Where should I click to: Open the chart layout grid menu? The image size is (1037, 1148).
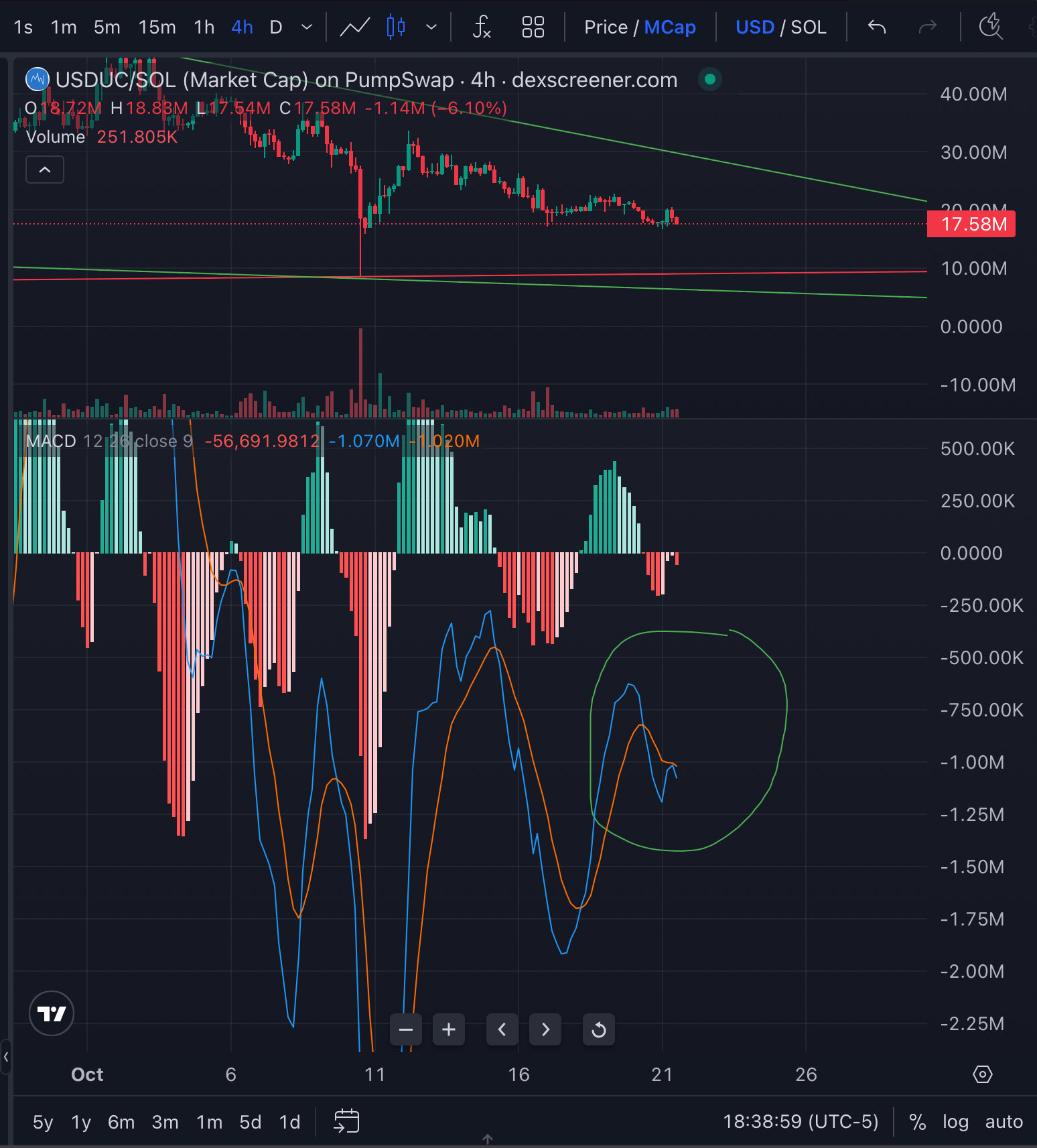[x=533, y=27]
